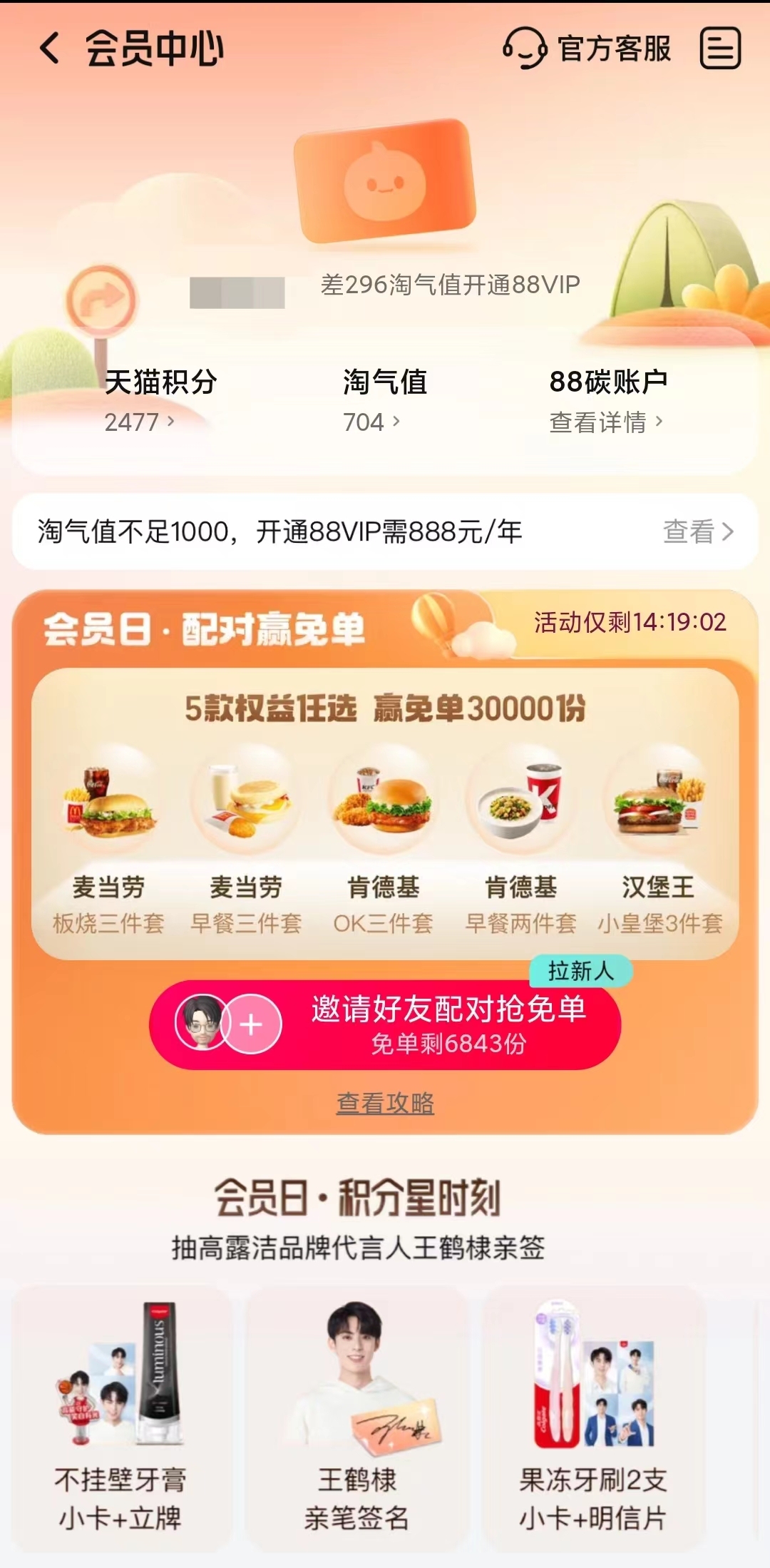Open the list menu icon at top right
The image size is (770, 1568).
coord(720,49)
